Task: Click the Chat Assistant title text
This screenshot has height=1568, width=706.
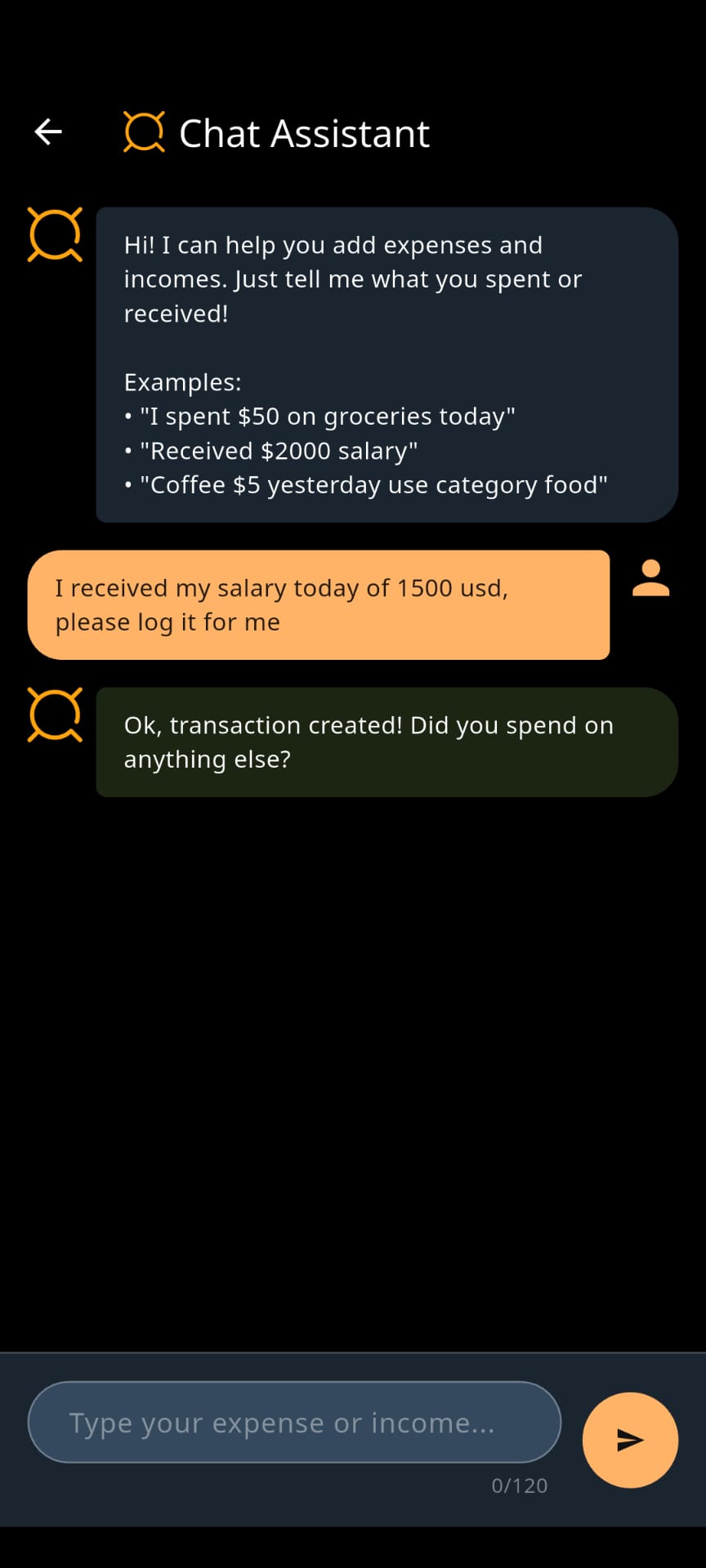Action: pos(303,133)
